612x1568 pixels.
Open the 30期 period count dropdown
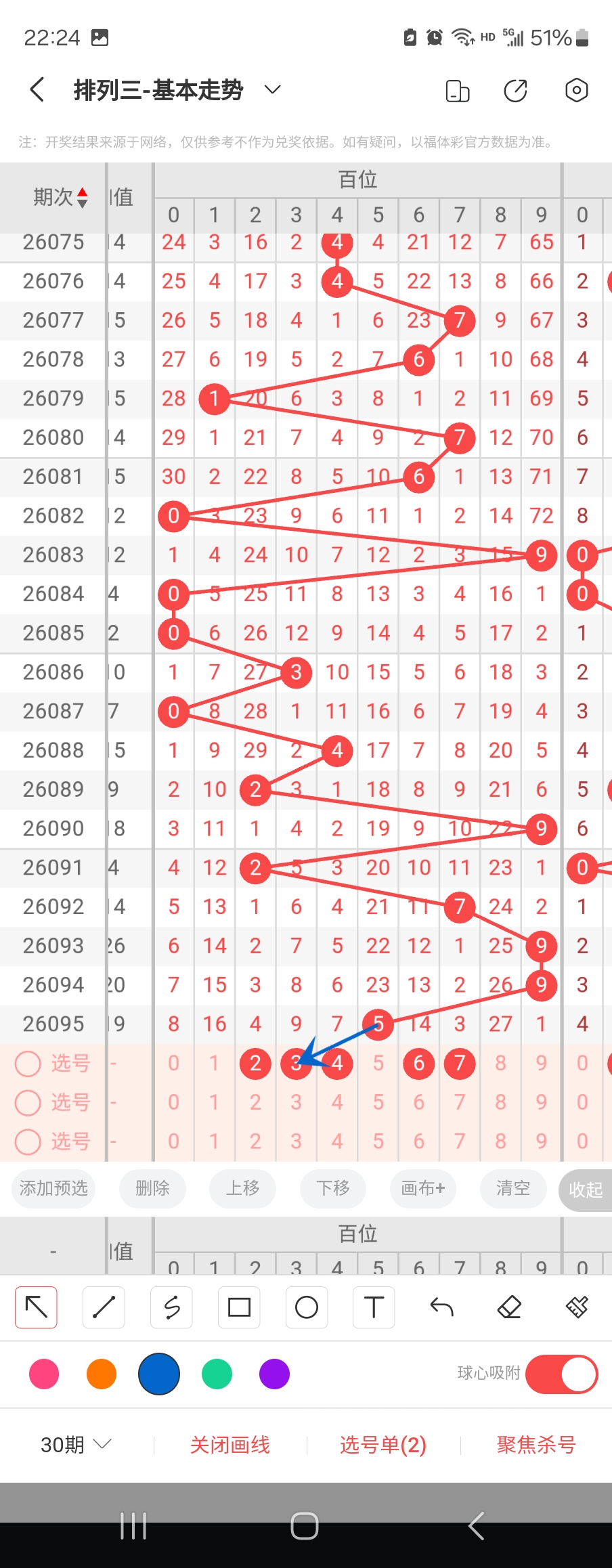point(75,1445)
